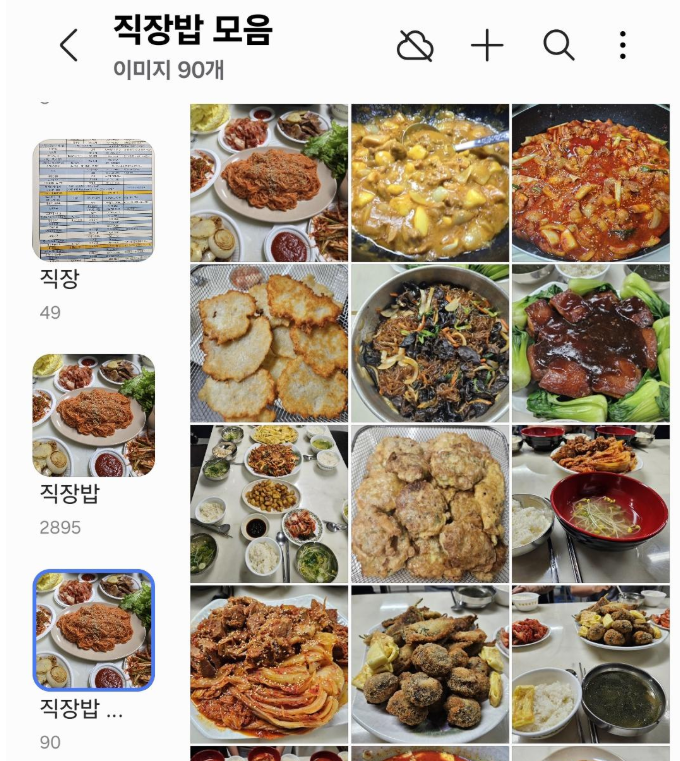Open the red spicy stew photo
Viewport: 680px width, 761px height.
[x=590, y=183]
